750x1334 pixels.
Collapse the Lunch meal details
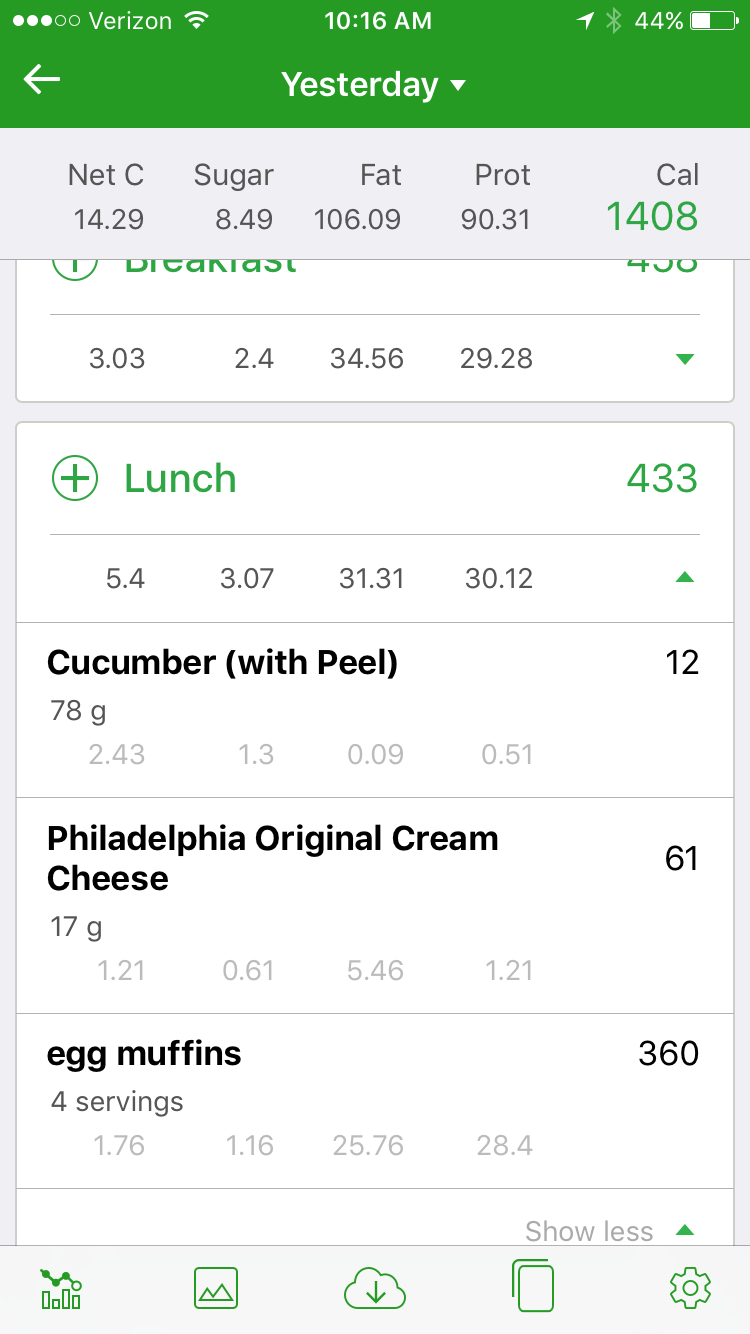(x=685, y=577)
